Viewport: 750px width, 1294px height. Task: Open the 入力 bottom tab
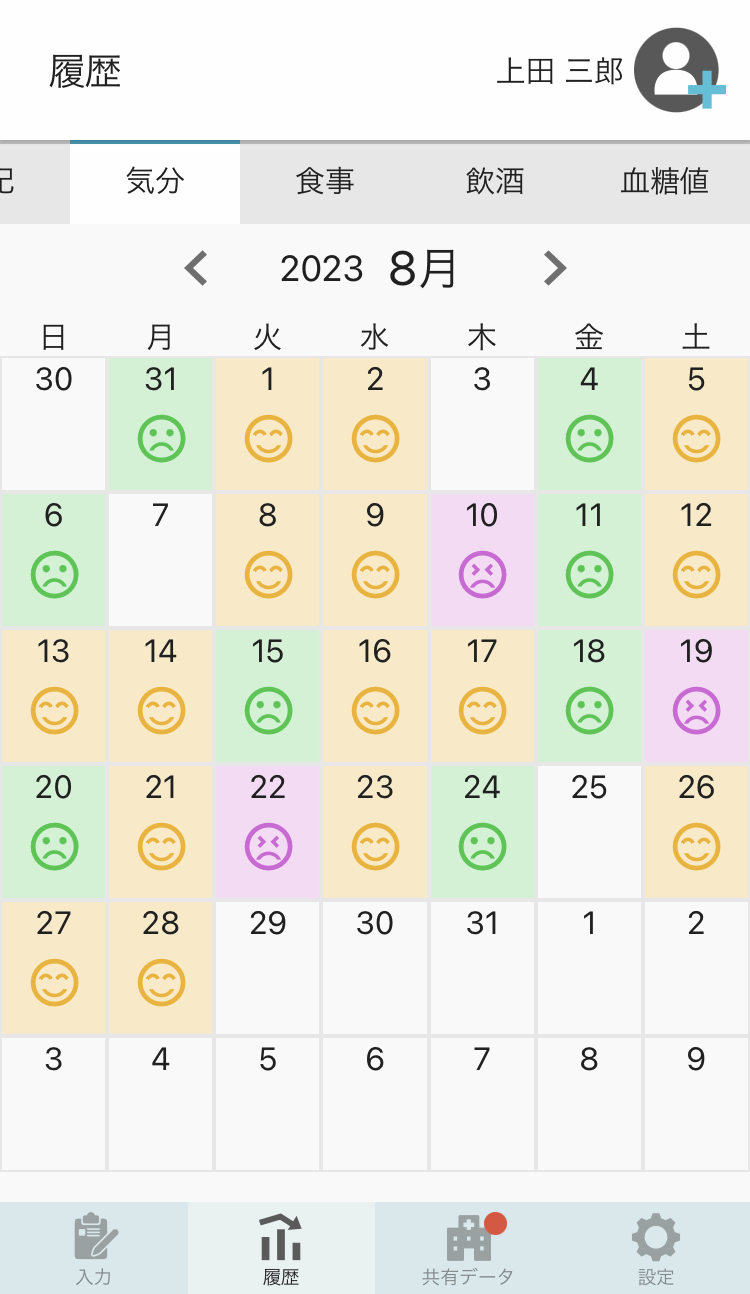click(94, 1248)
